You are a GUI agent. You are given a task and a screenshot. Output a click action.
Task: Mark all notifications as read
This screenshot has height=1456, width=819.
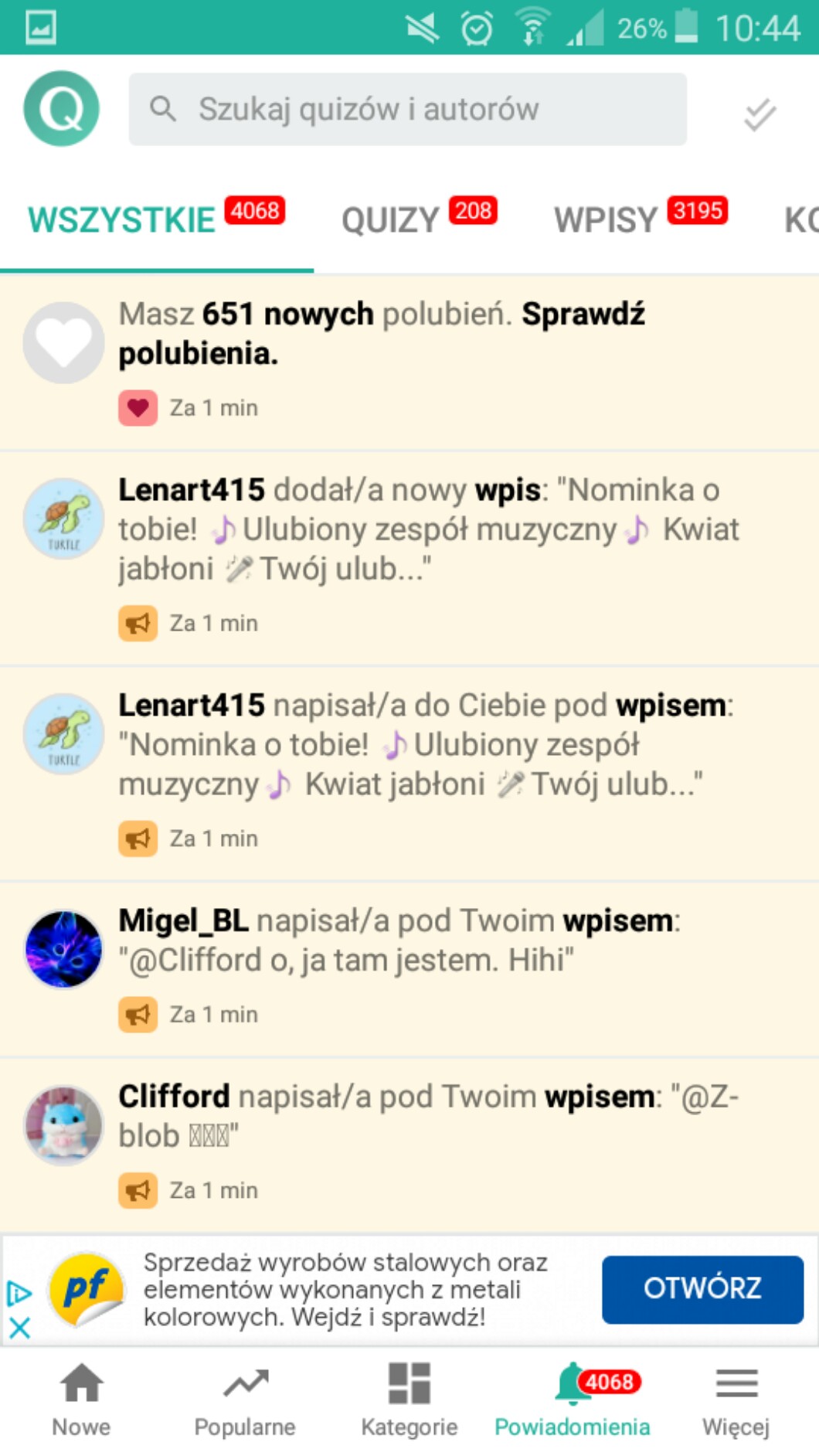(x=760, y=114)
